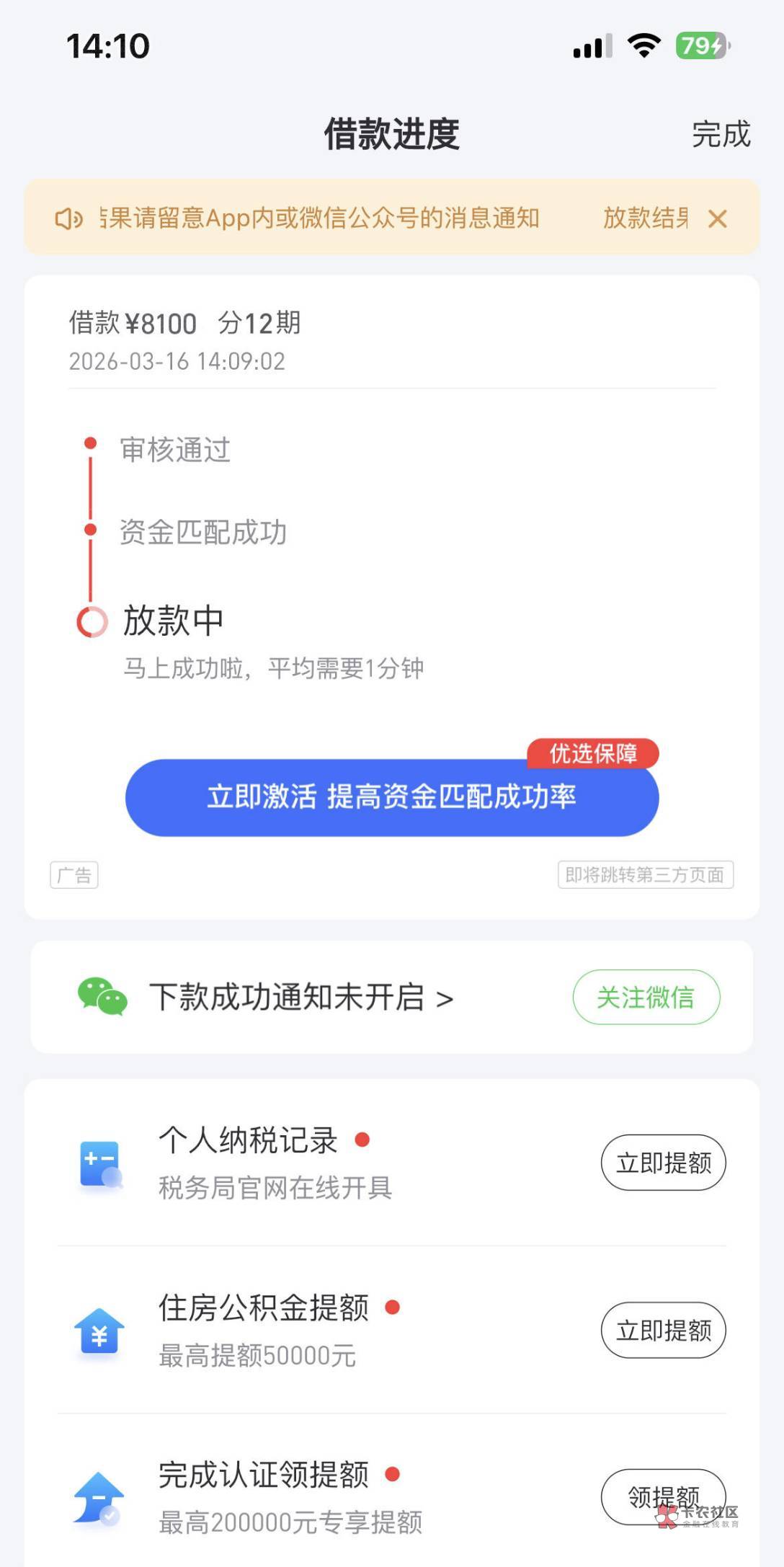Tap 立即提额 for 个人纳税记录
Viewport: 784px width, 1567px height.
(664, 1163)
